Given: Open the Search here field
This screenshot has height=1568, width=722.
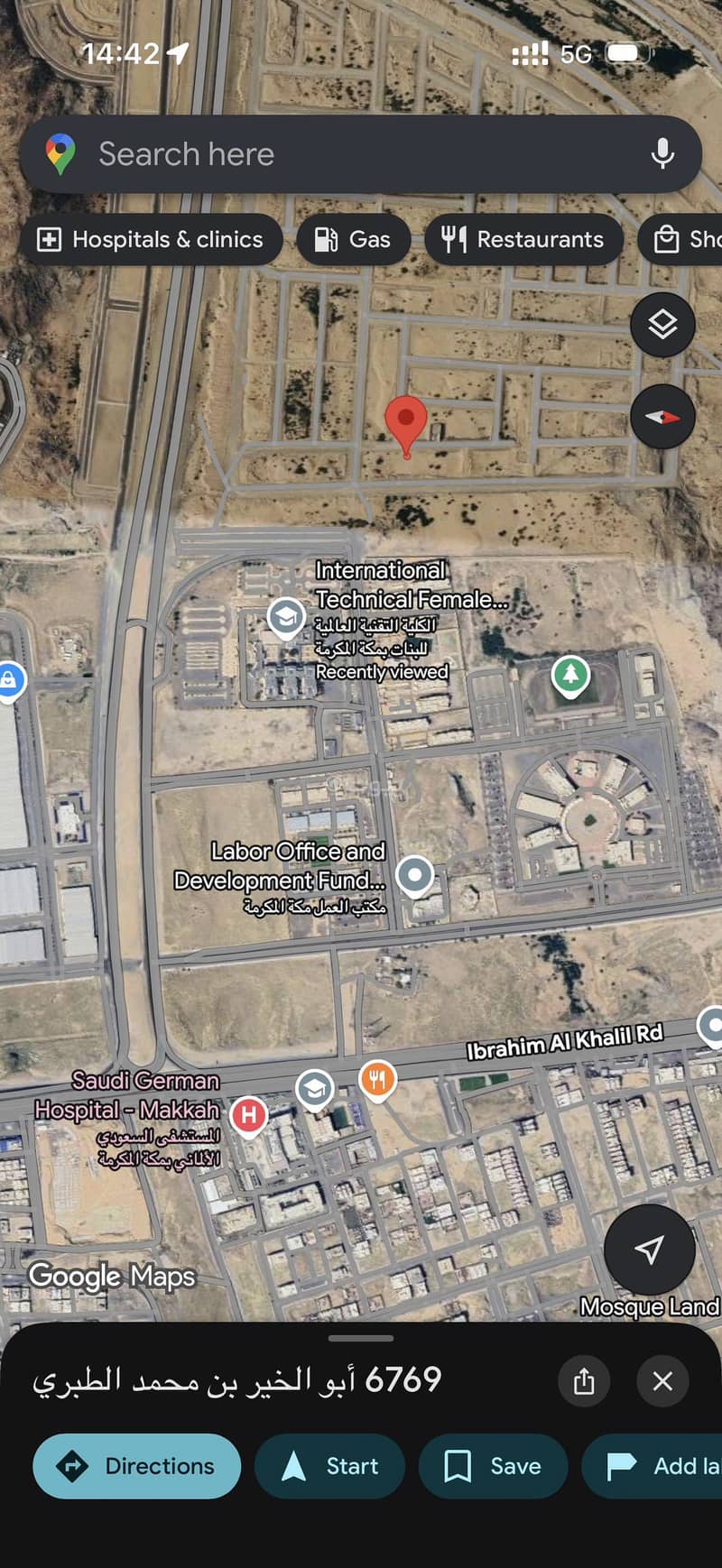Looking at the screenshot, I should click(343, 154).
